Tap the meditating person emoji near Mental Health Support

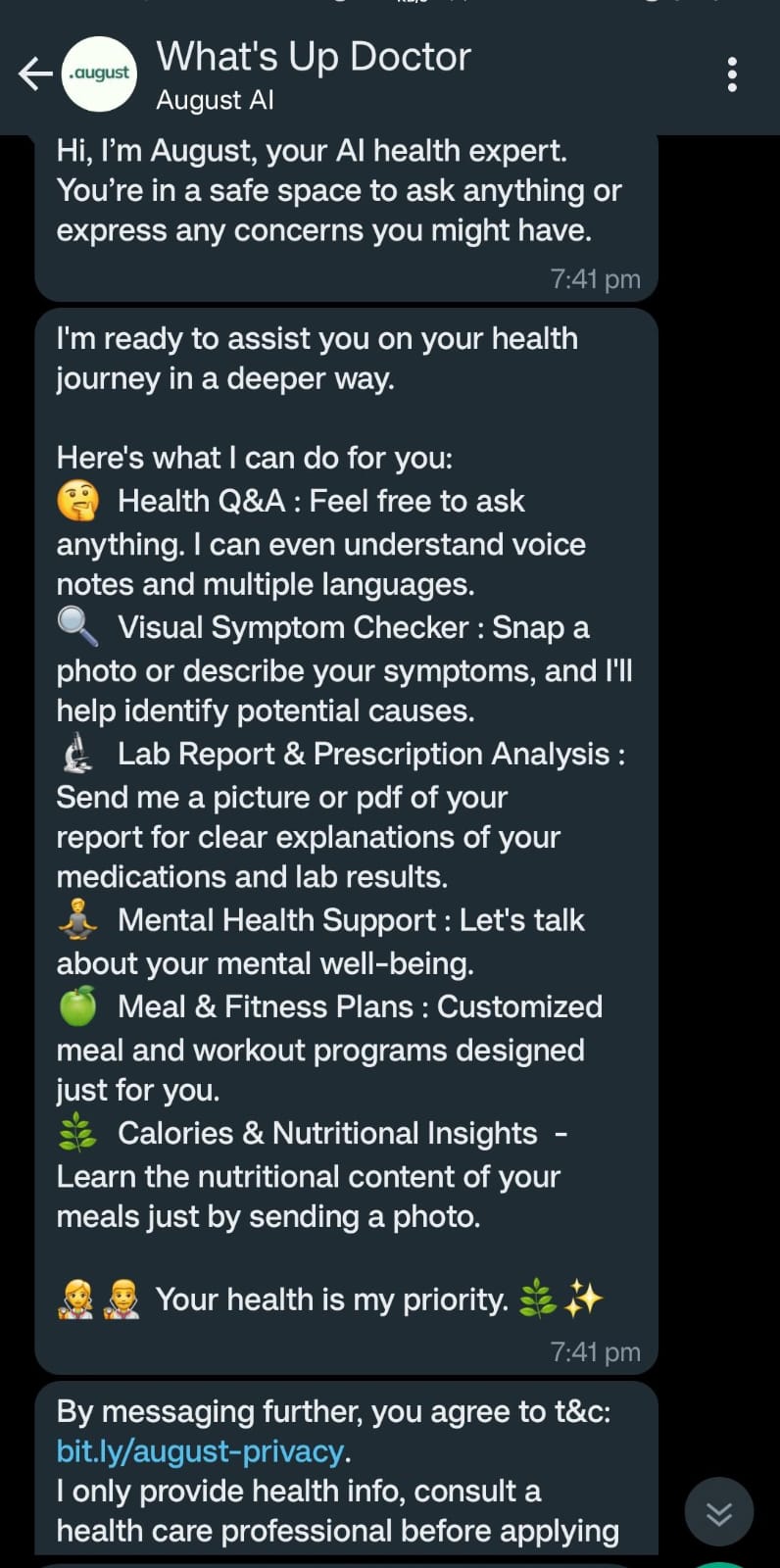78,919
